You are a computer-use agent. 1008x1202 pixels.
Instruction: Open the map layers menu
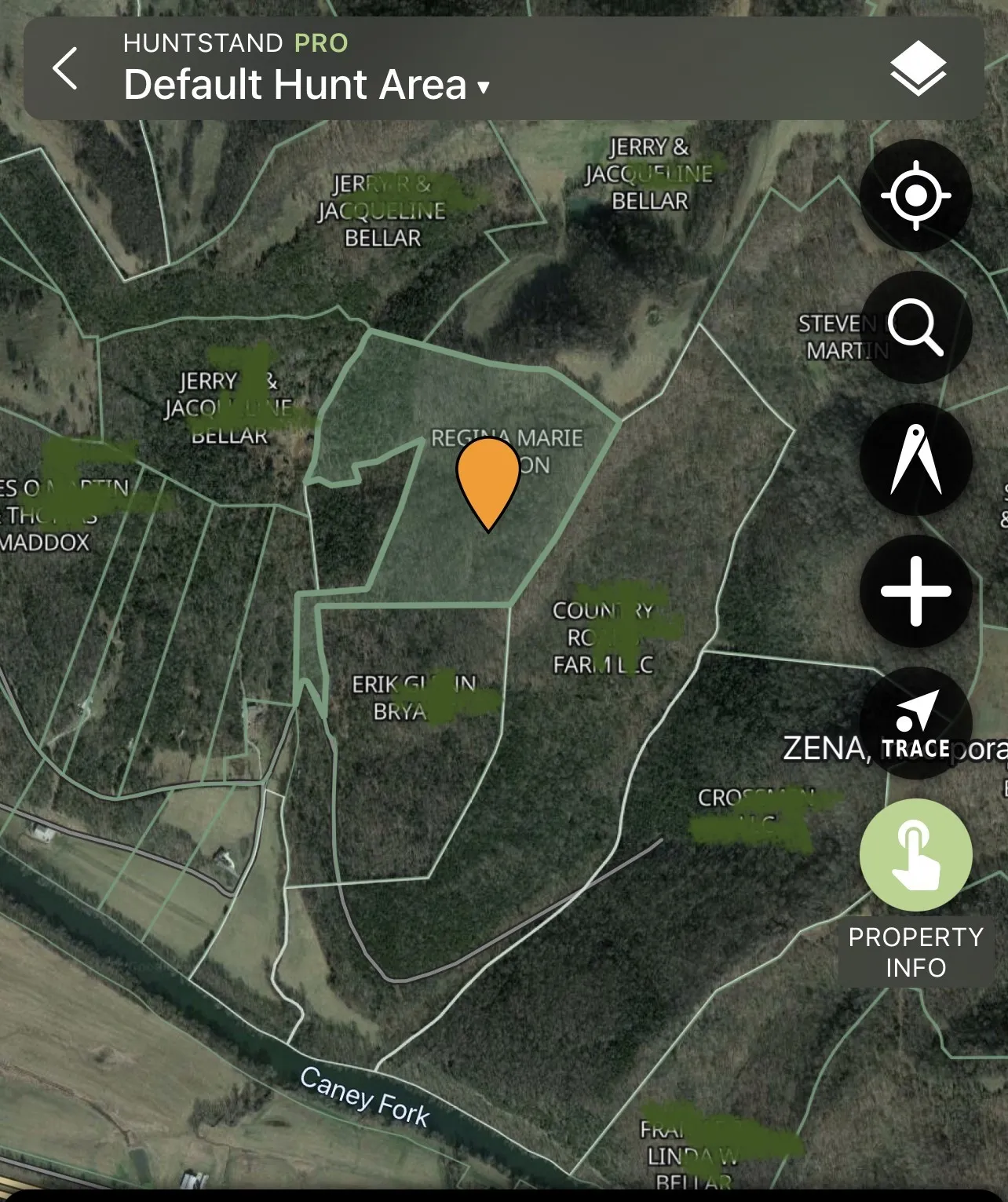[918, 69]
